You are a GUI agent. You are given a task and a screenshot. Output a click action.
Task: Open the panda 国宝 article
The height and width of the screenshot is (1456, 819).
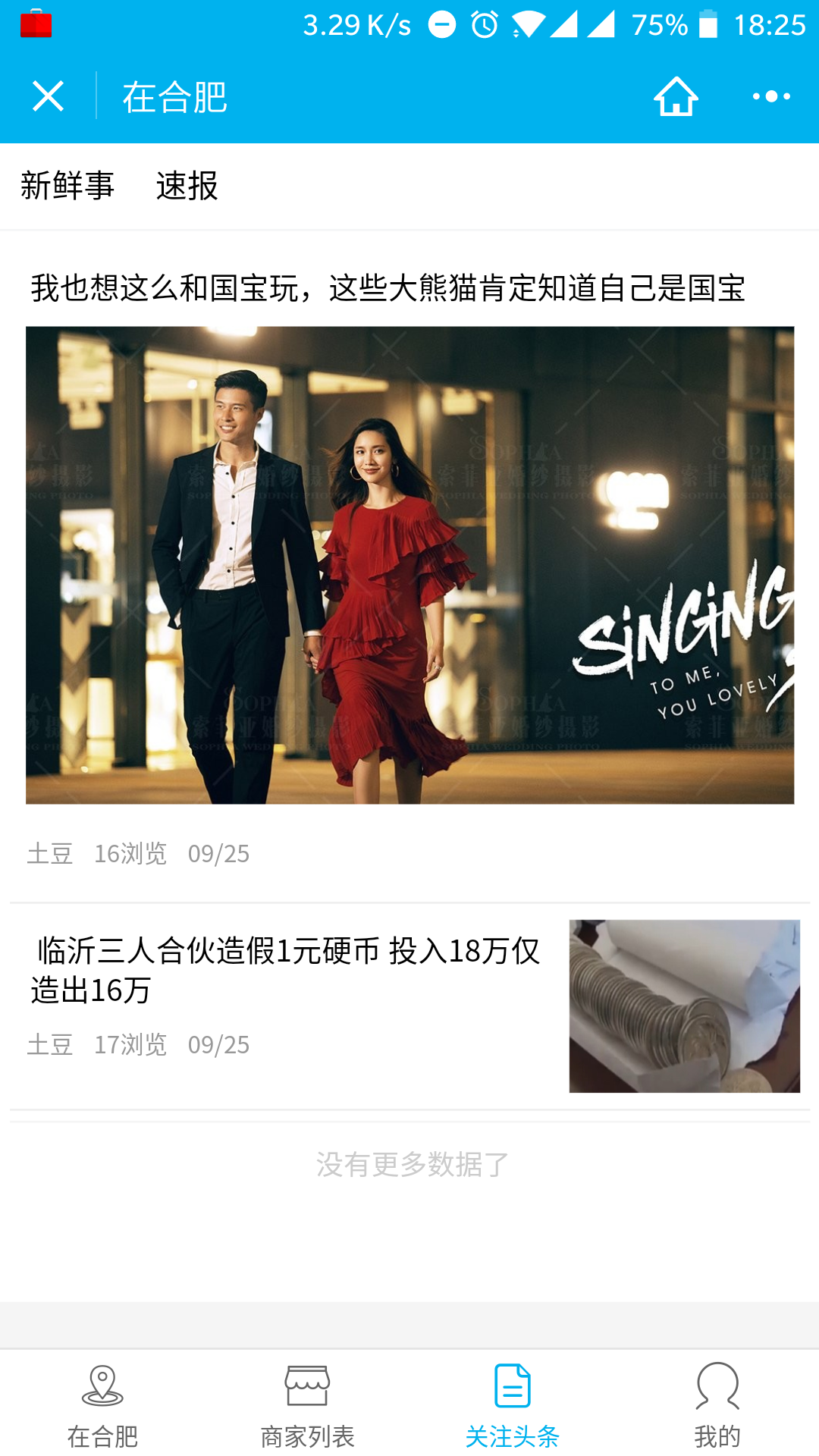click(388, 288)
